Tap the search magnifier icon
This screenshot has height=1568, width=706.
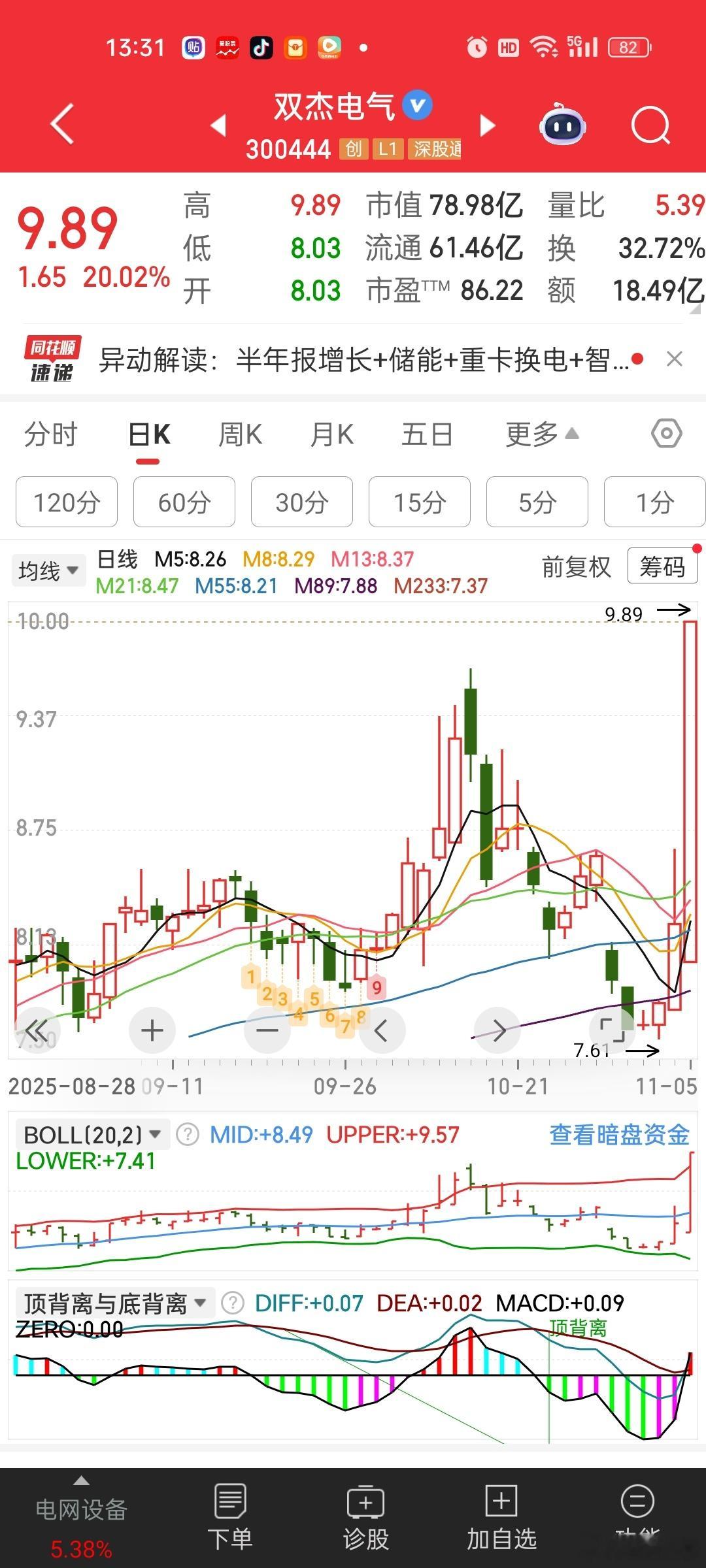[x=650, y=125]
